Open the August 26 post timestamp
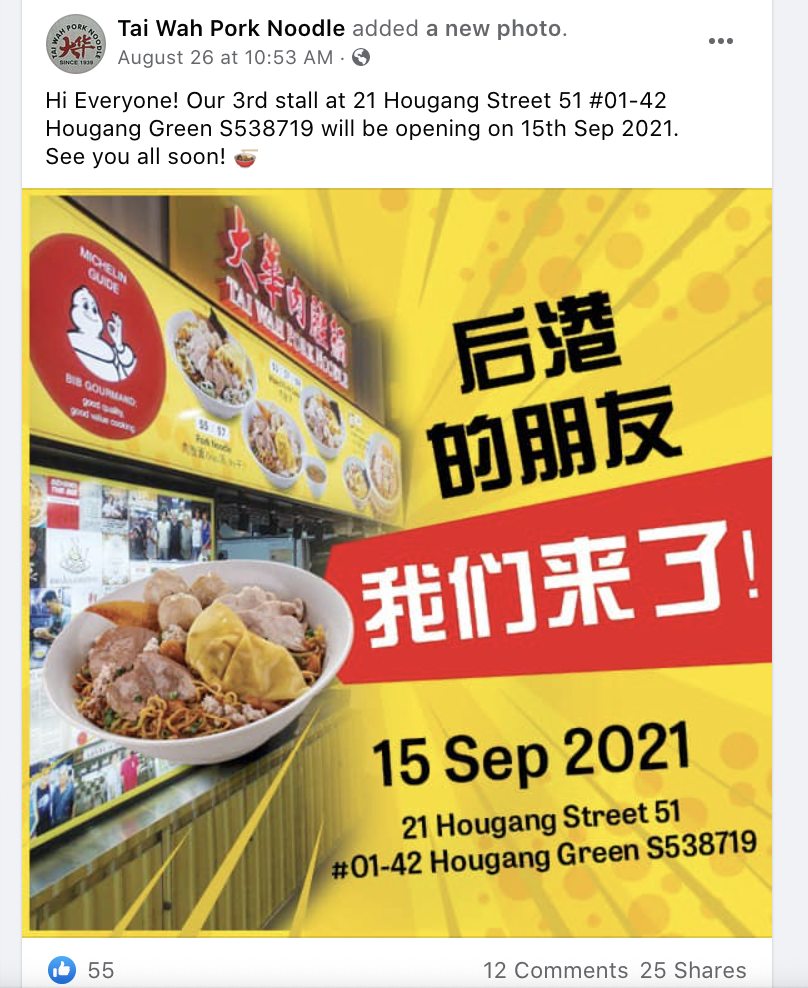The height and width of the screenshot is (988, 808). (x=225, y=58)
